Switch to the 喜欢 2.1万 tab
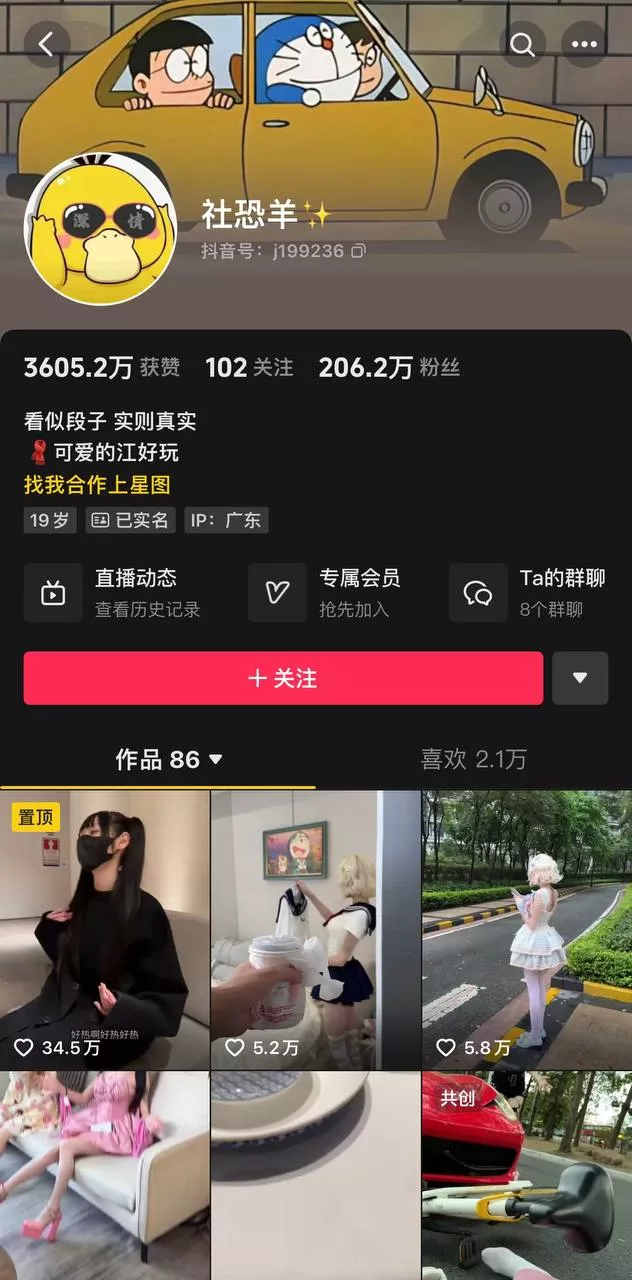This screenshot has height=1280, width=632. tap(473, 760)
